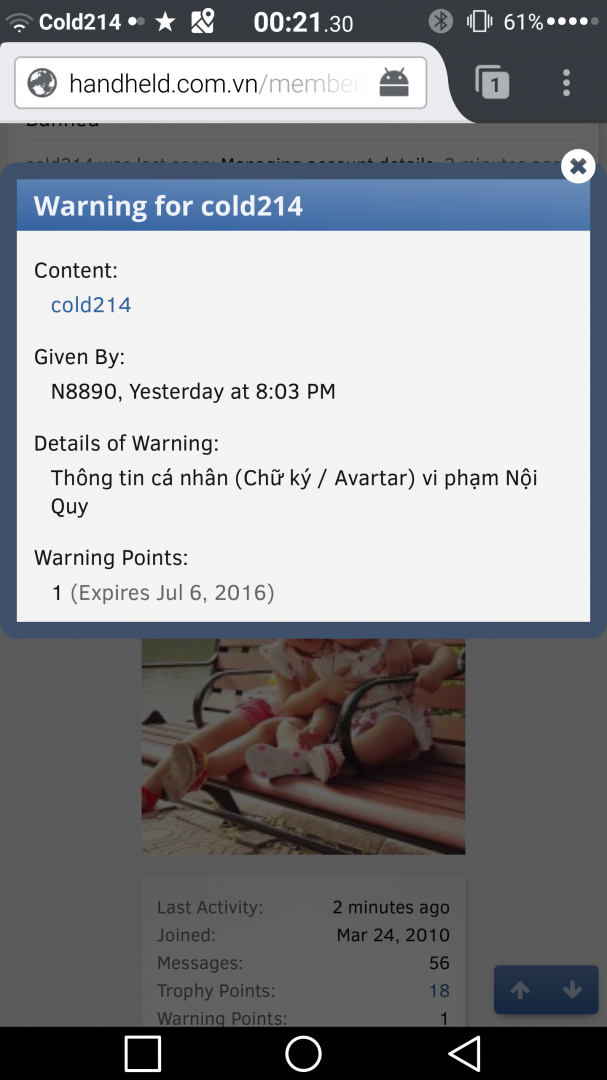Image resolution: width=607 pixels, height=1080 pixels.
Task: Go back with system back button
Action: [464, 1053]
